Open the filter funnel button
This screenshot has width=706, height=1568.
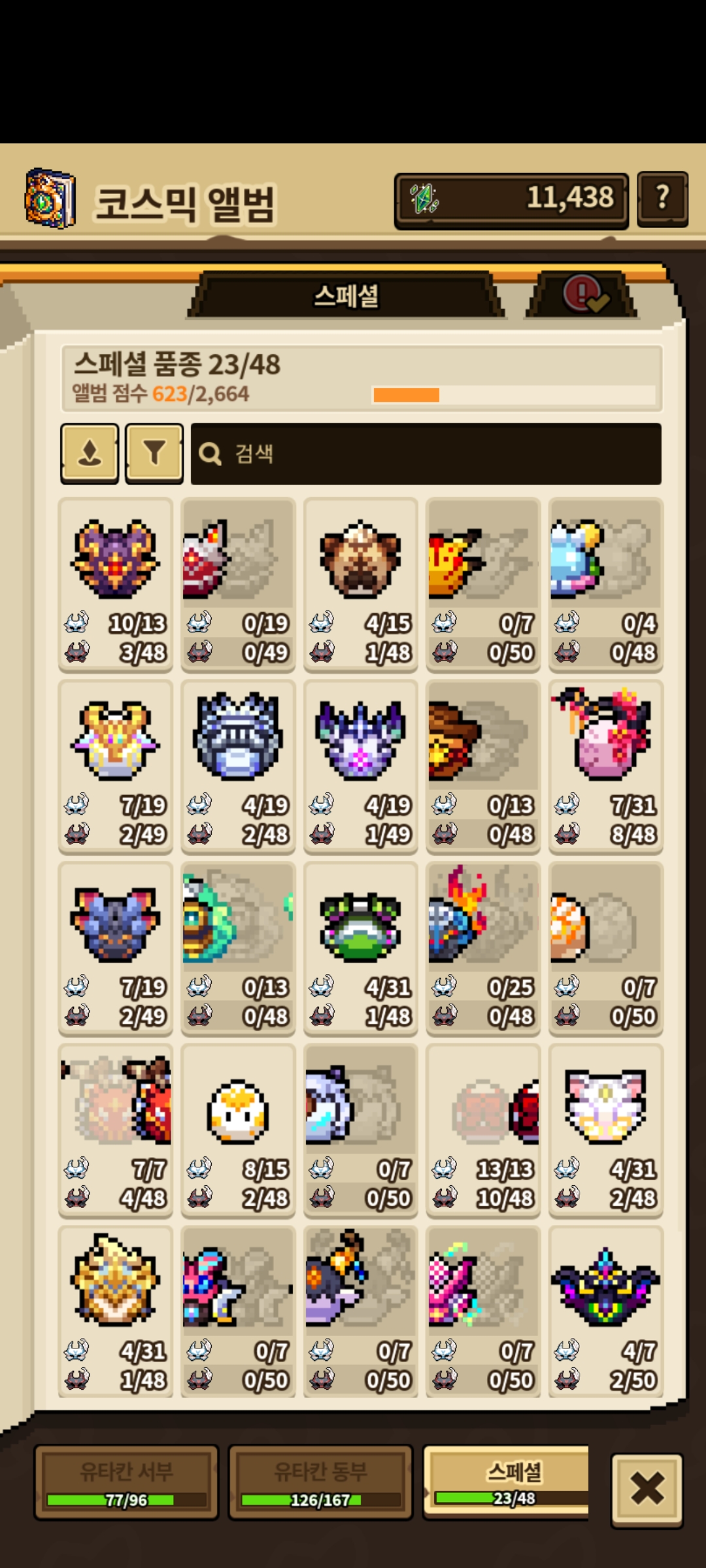point(154,453)
